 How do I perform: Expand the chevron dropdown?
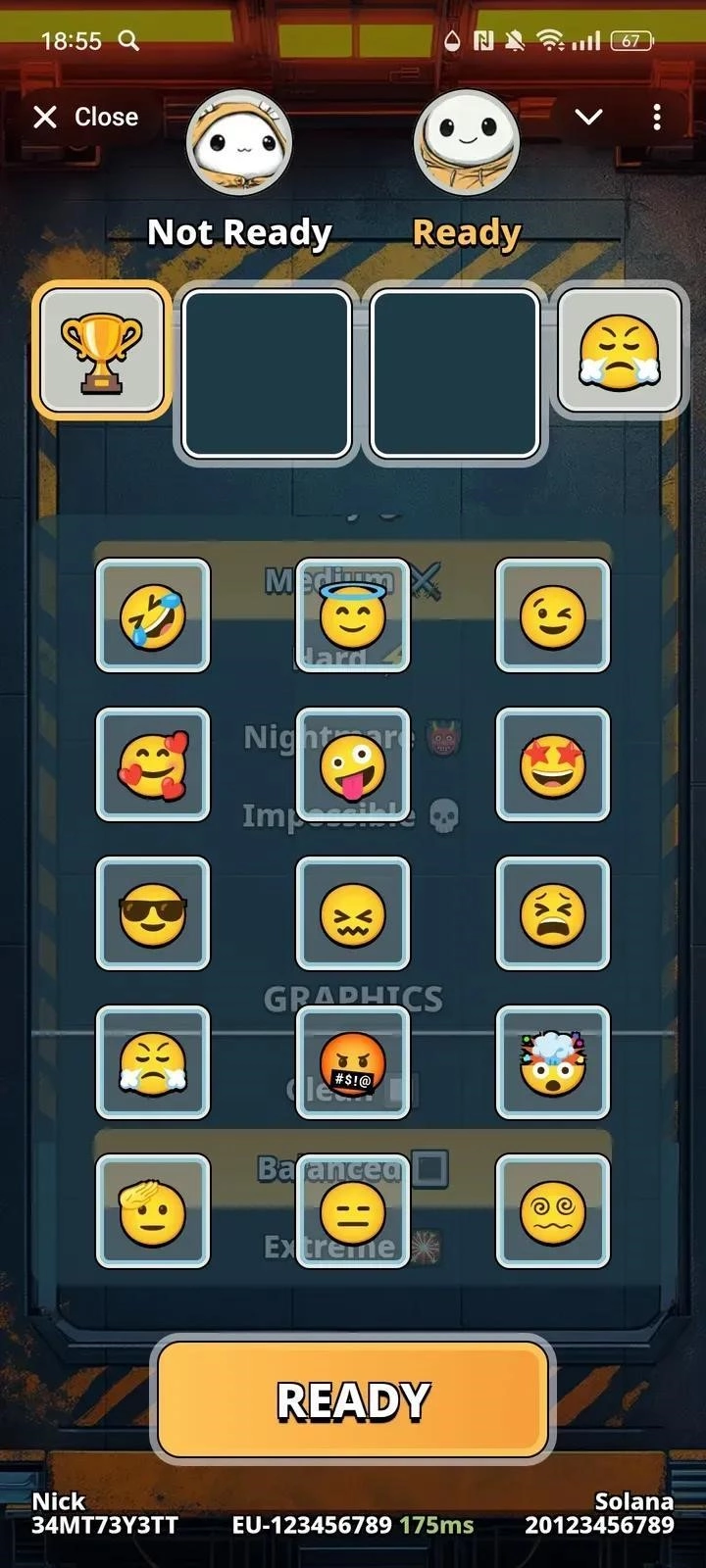point(588,118)
